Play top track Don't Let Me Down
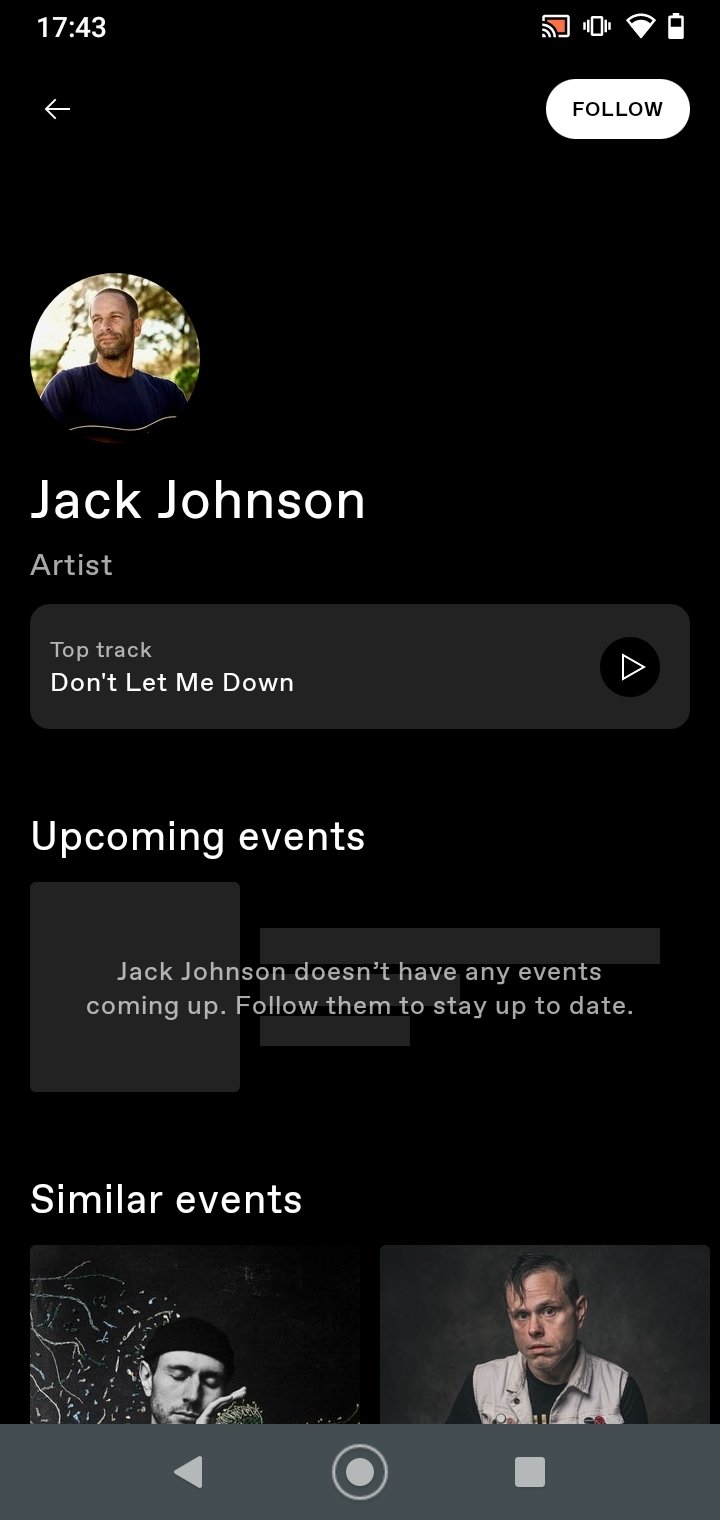Screen dimensions: 720x1520 (629, 667)
